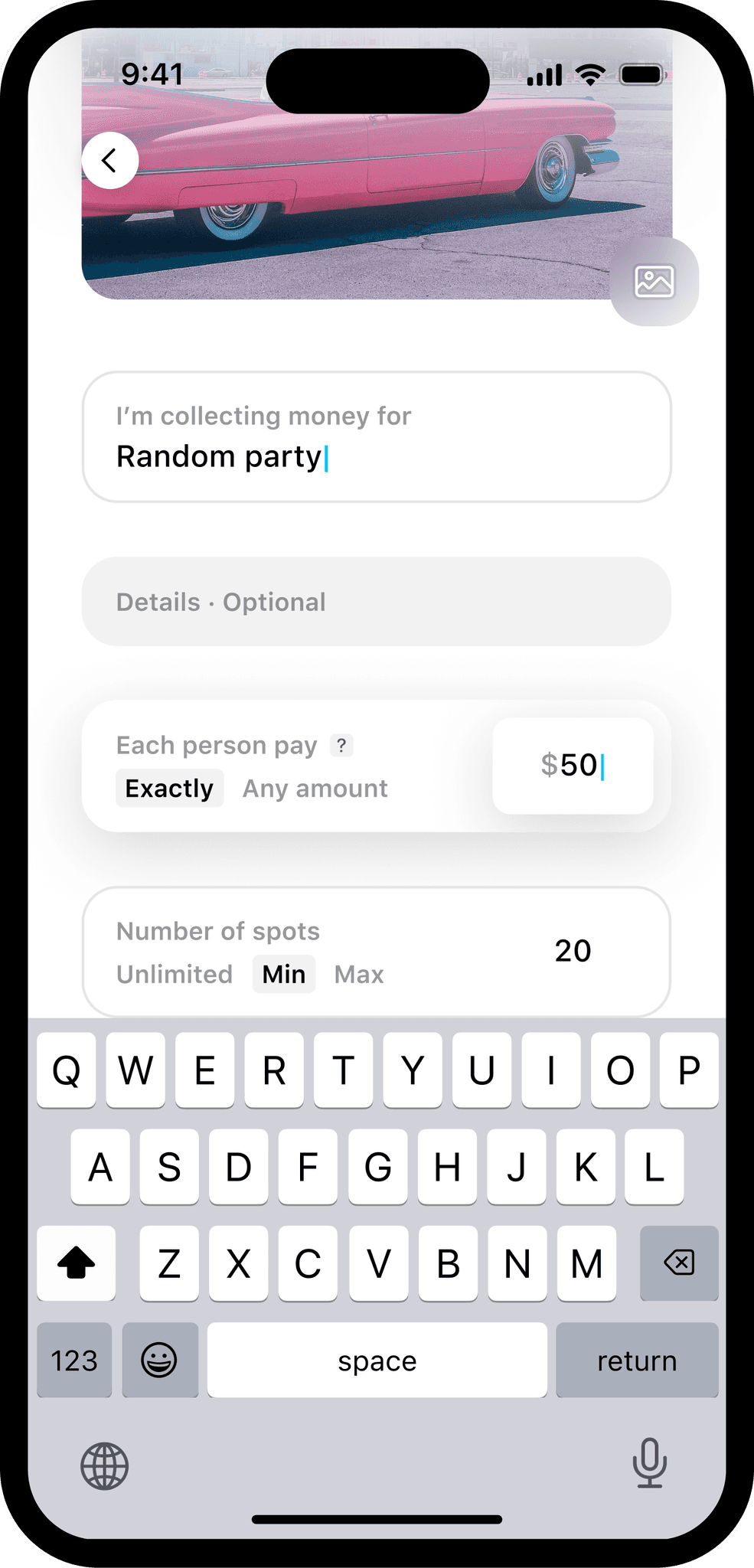Switch to the numeric 123 keyboard
Image resolution: width=754 pixels, height=1568 pixels.
tap(73, 1361)
